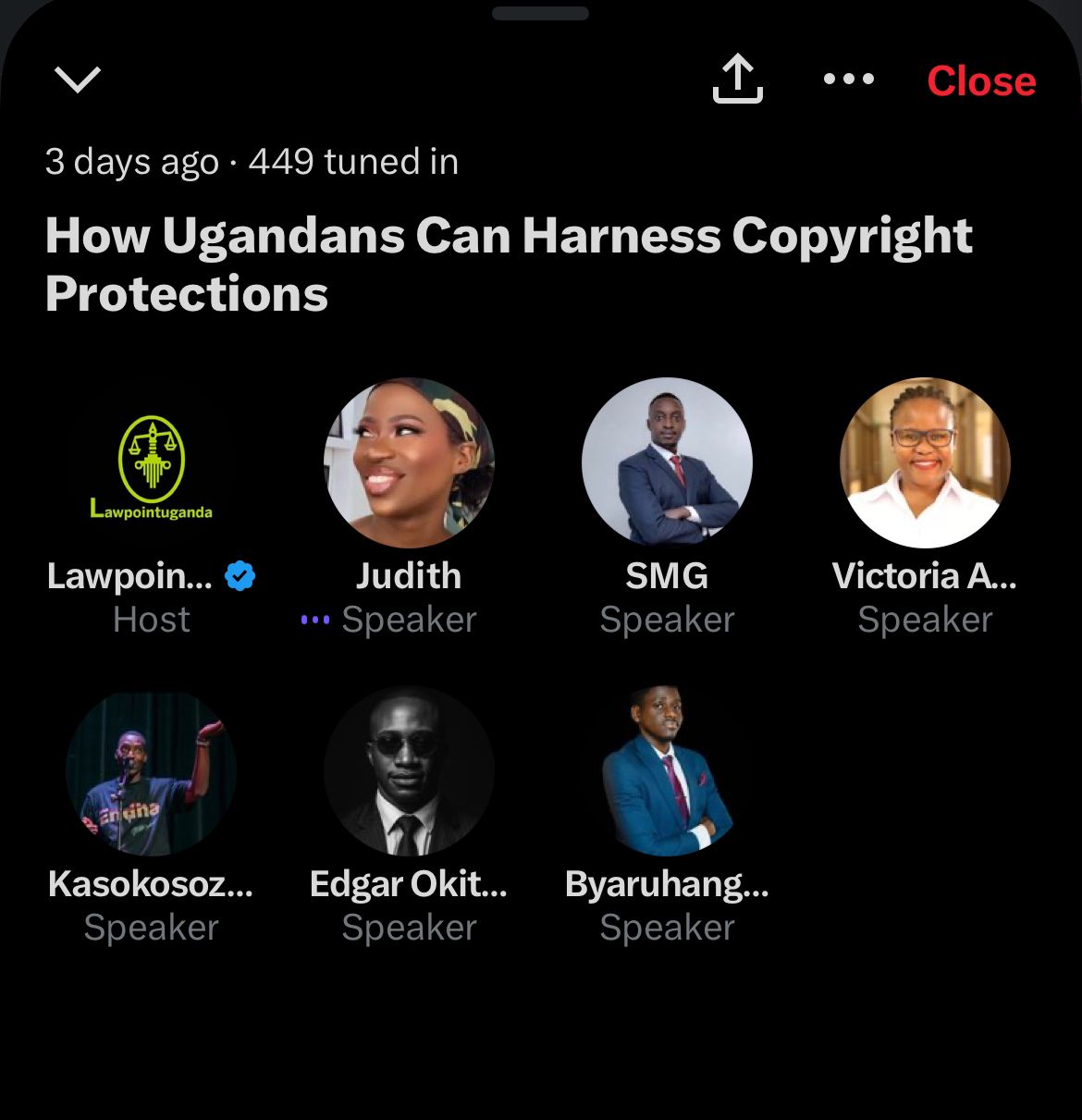View Victoria A... speaker profile
The image size is (1082, 1120).
click(925, 463)
